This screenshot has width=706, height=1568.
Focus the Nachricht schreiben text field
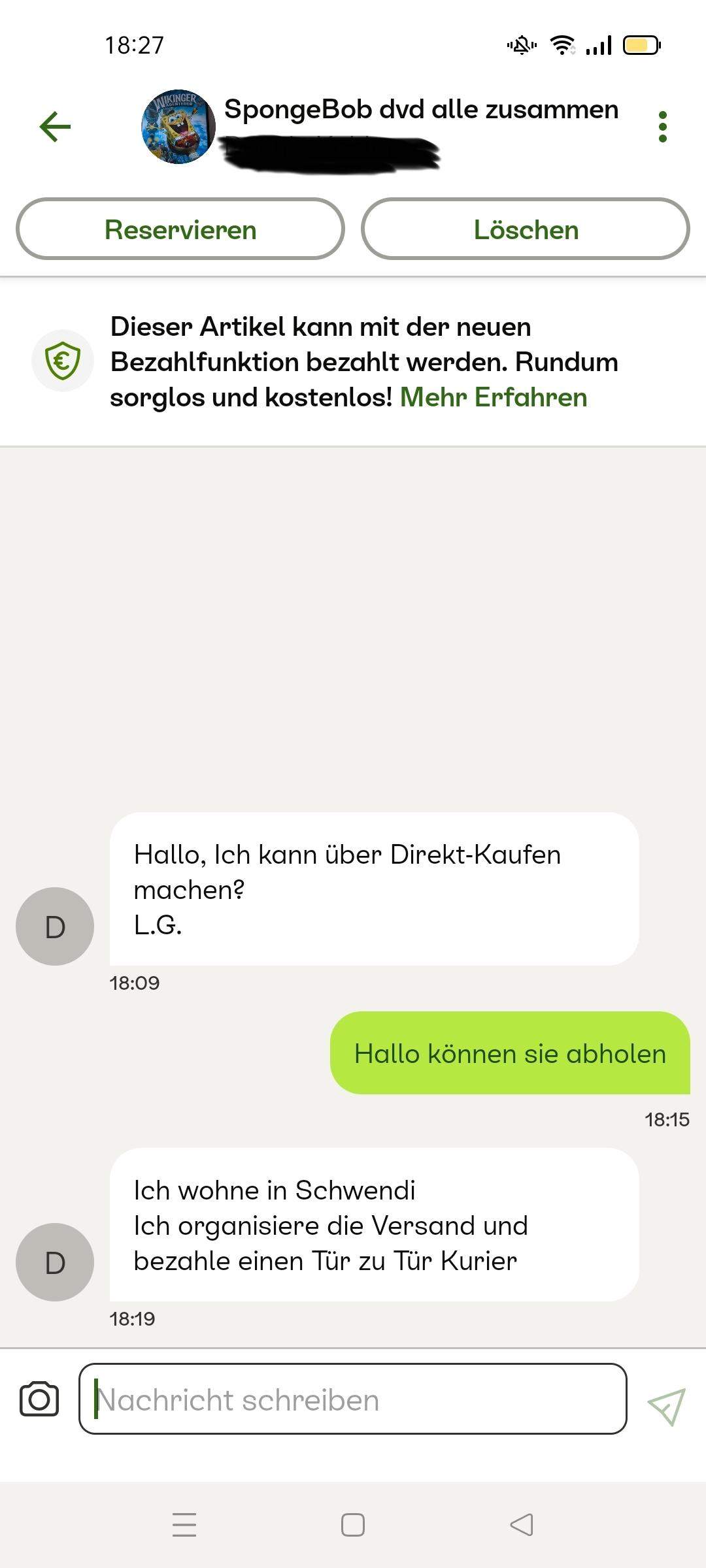353,1399
